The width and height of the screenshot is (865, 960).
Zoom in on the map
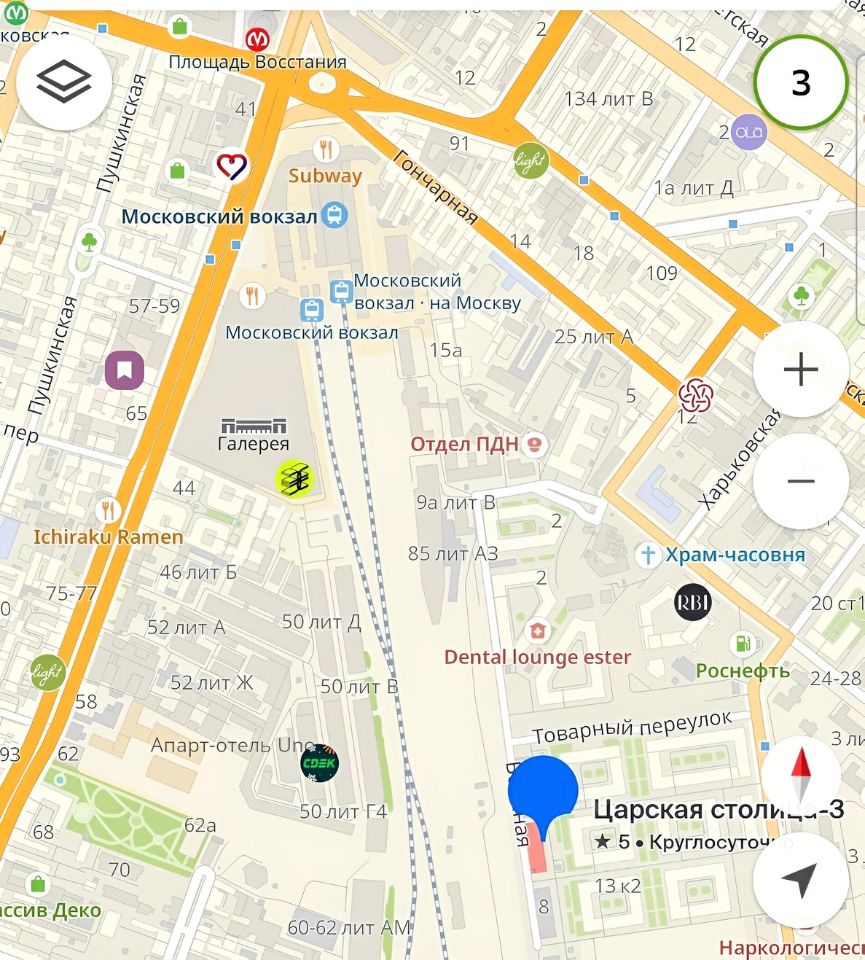point(800,370)
